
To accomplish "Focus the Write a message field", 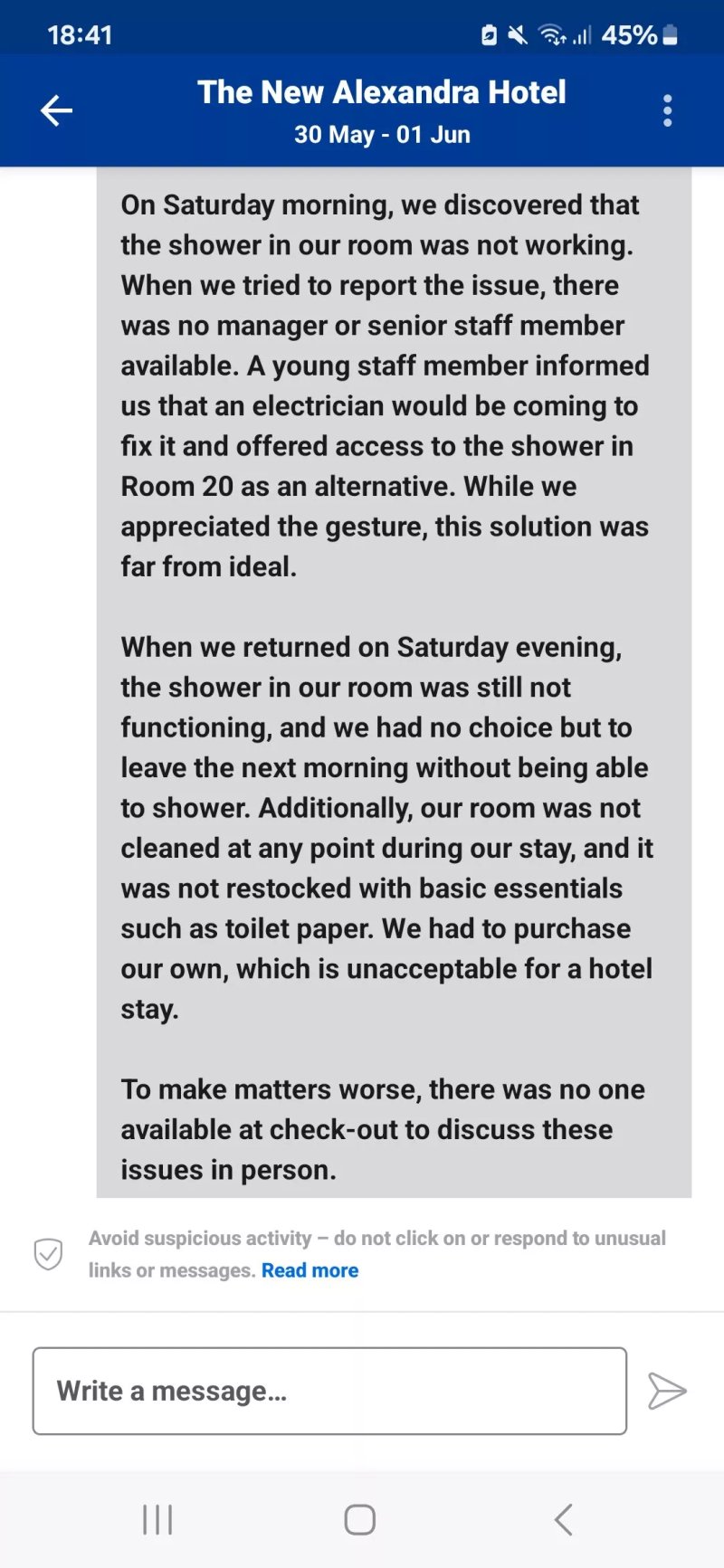I will 329,1391.
